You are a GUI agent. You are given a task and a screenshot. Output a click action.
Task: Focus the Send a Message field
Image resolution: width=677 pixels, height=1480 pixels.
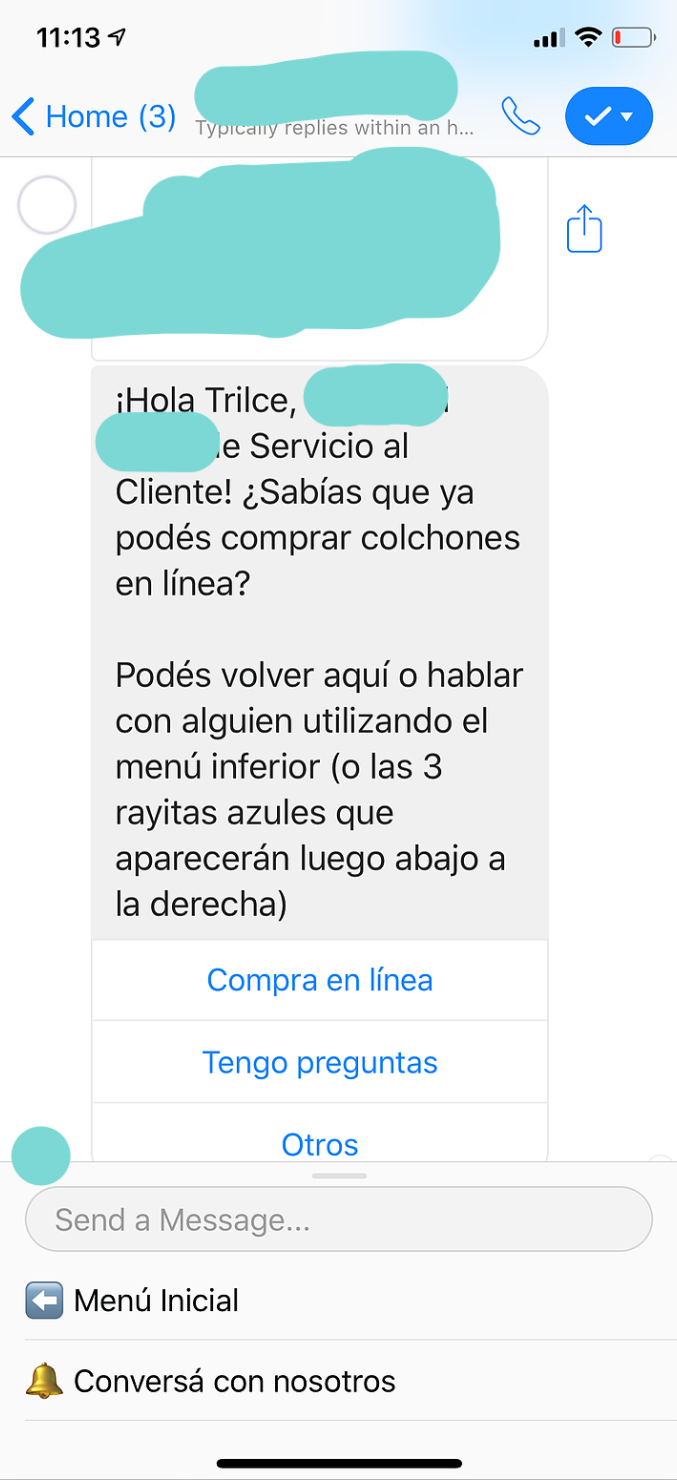339,1219
